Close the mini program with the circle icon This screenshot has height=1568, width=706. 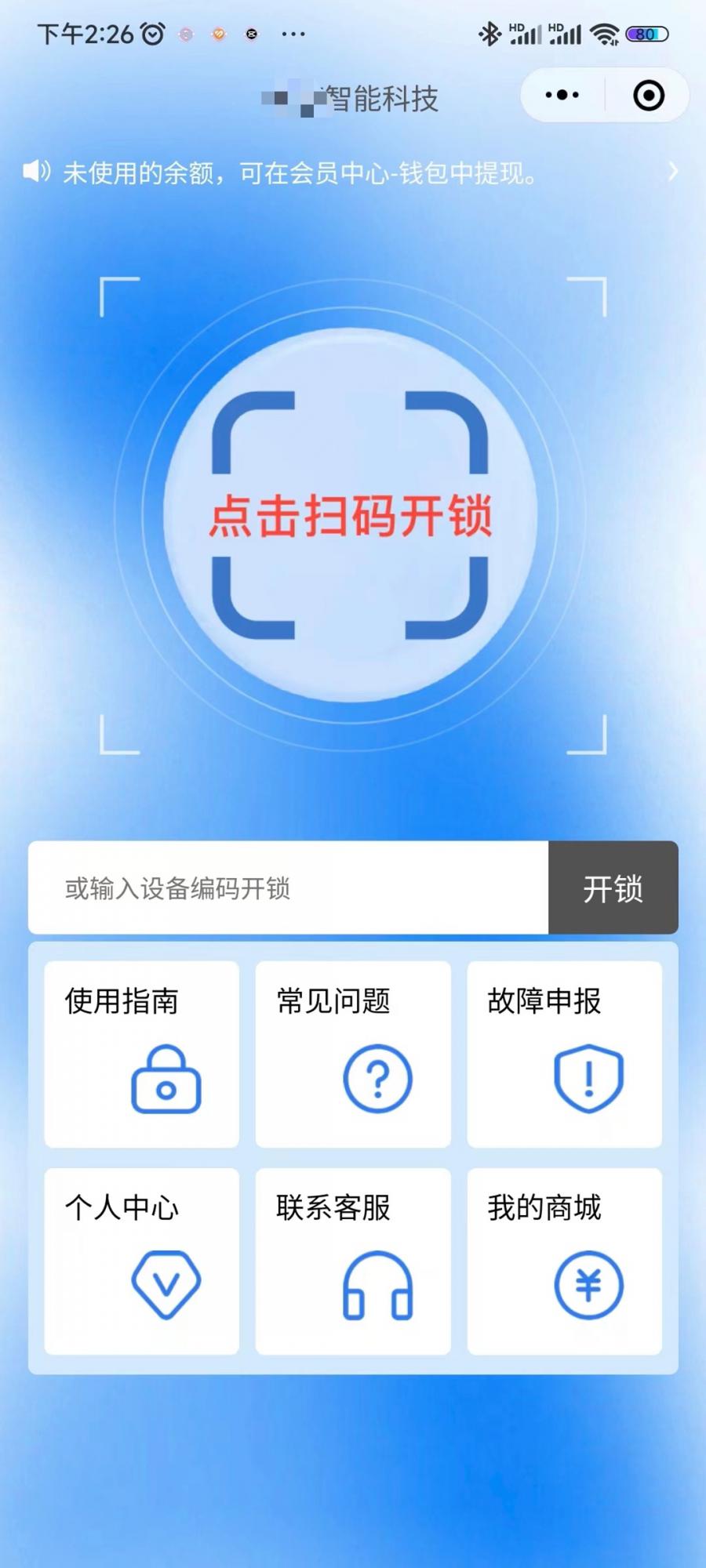648,96
